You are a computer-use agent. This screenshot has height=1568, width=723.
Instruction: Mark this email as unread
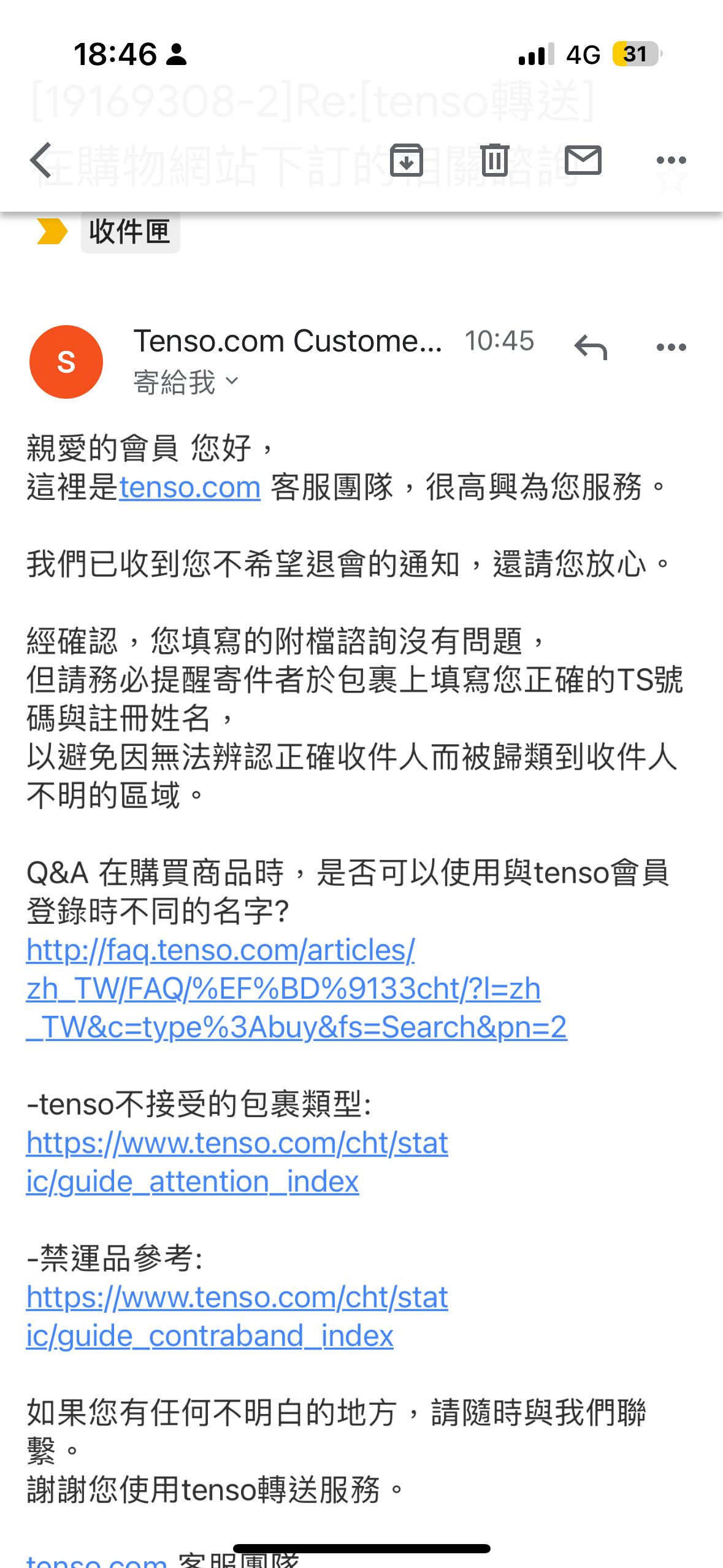[x=583, y=160]
